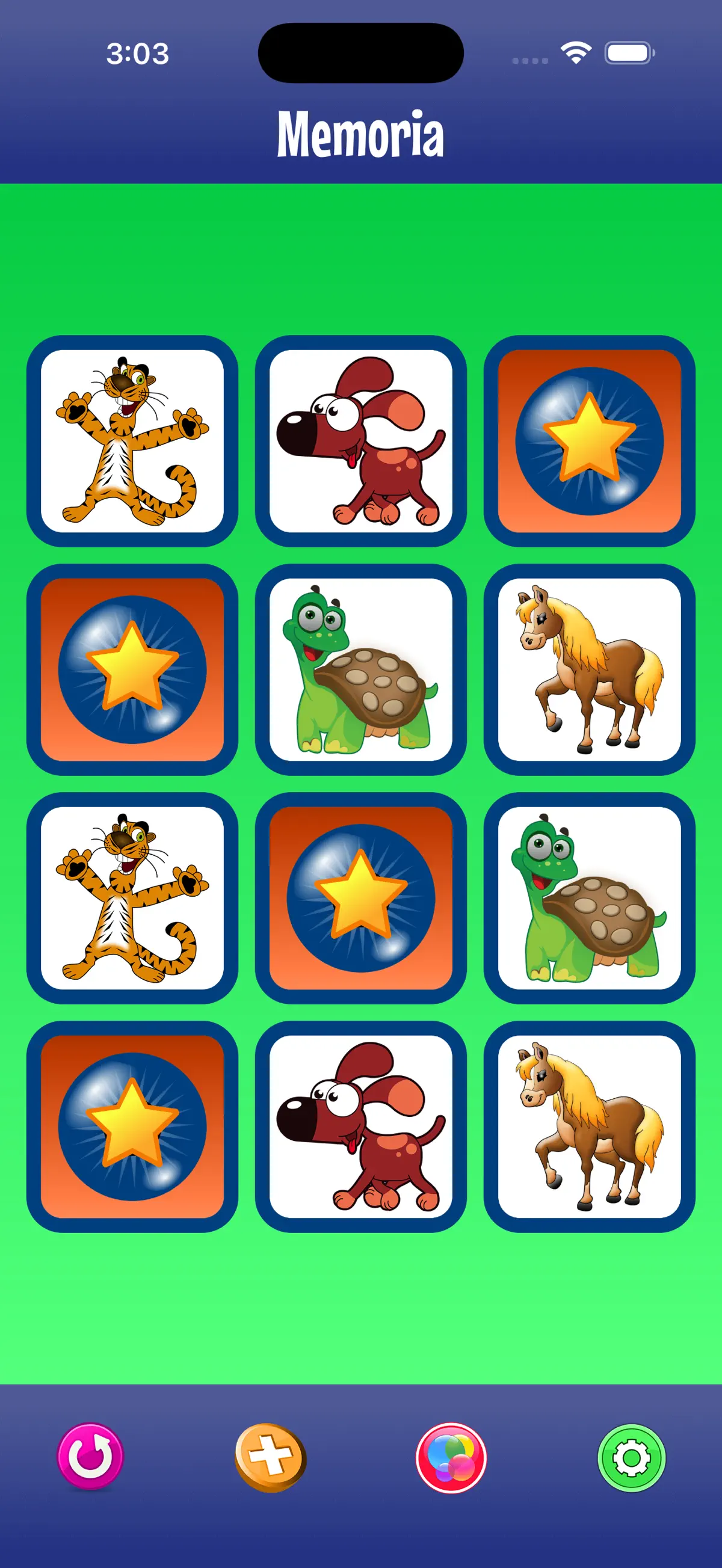Flip the star card beside the bottom dog card

132,1127
